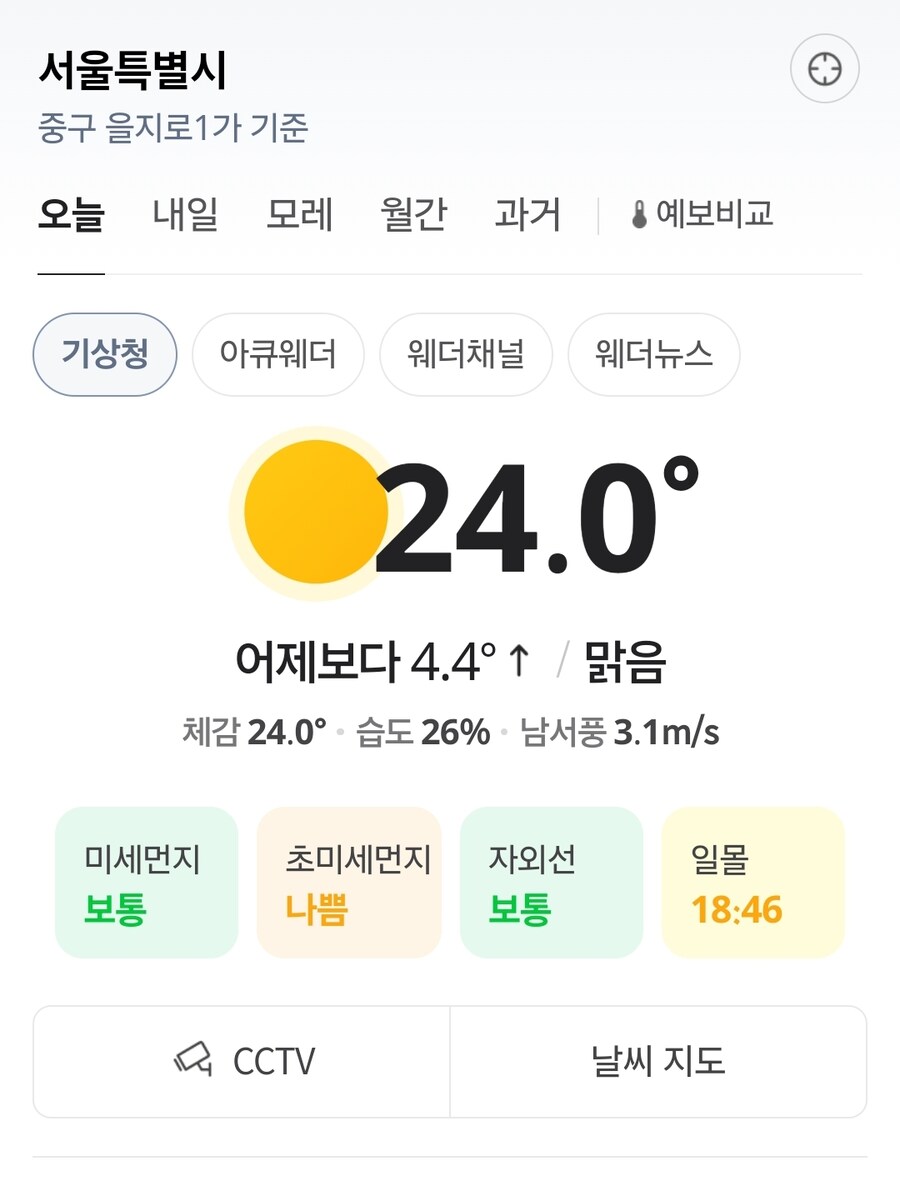Click 맑음 weather condition text

[628, 661]
